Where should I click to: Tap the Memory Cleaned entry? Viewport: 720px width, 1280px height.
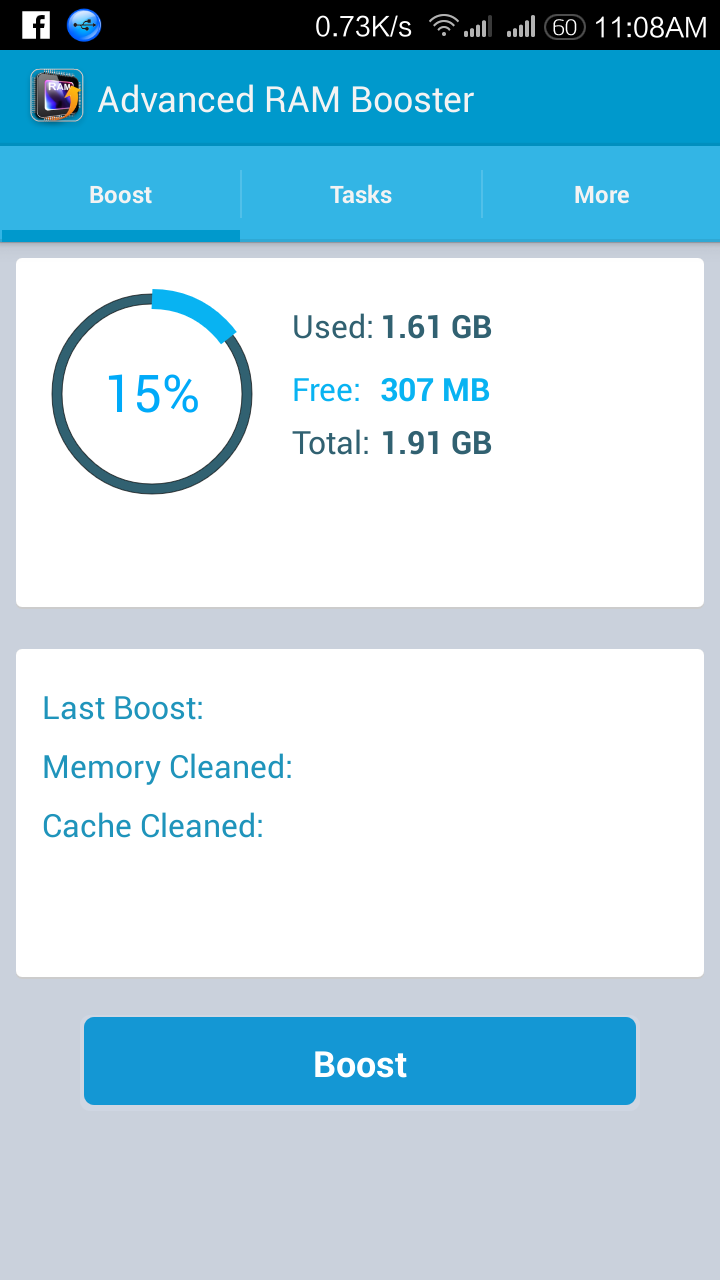click(167, 767)
